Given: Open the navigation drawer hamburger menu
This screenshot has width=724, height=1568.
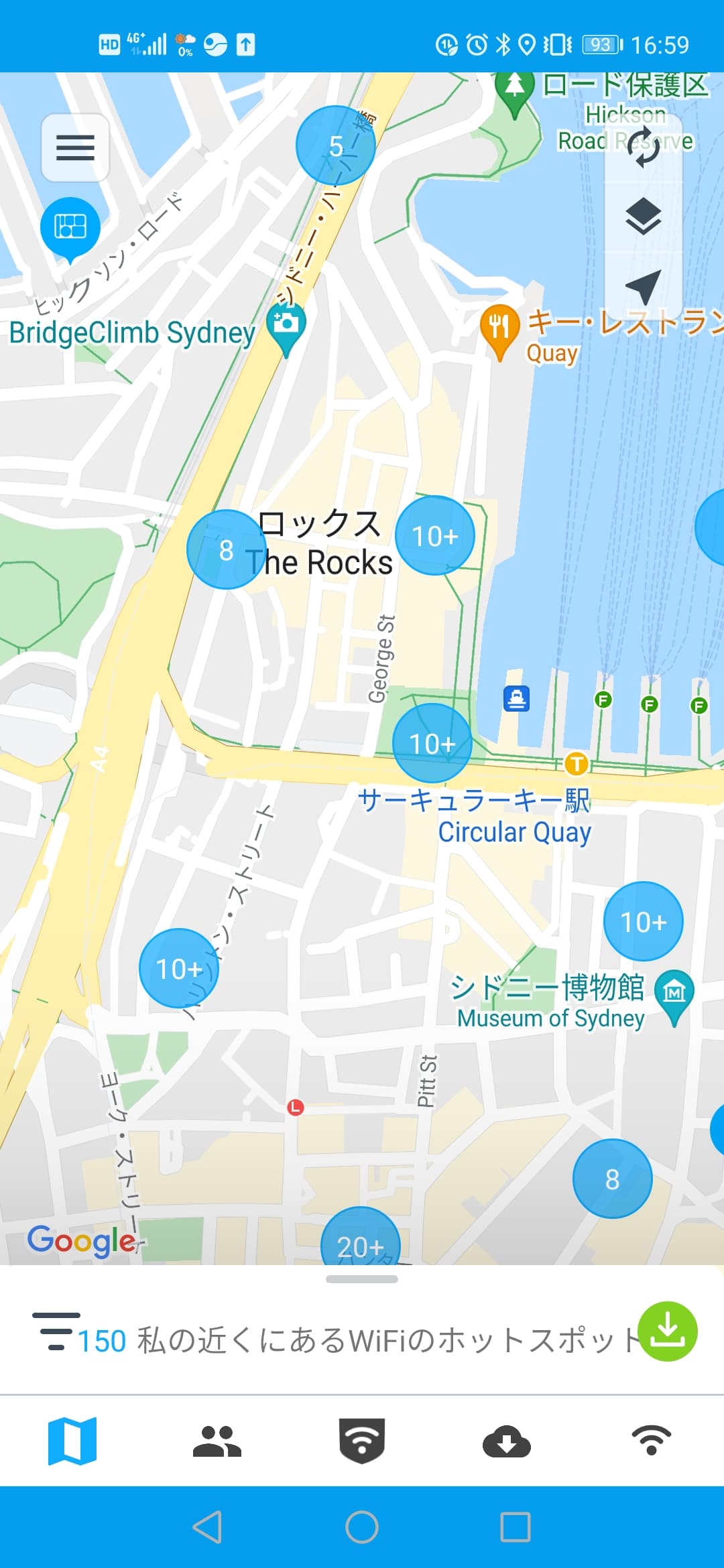Looking at the screenshot, I should click(x=74, y=147).
